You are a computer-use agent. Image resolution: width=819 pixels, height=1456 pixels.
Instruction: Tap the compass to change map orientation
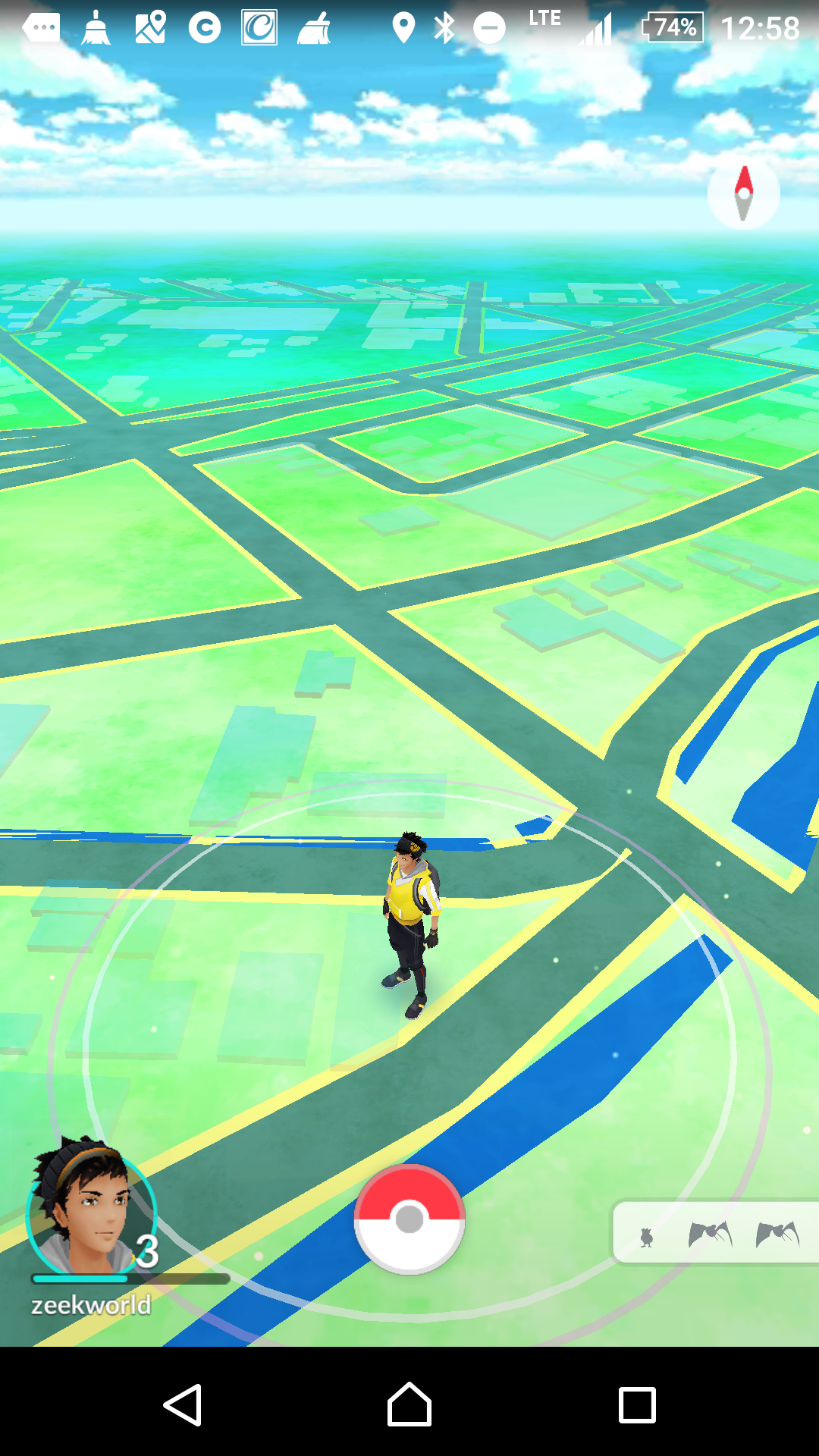pos(743,193)
